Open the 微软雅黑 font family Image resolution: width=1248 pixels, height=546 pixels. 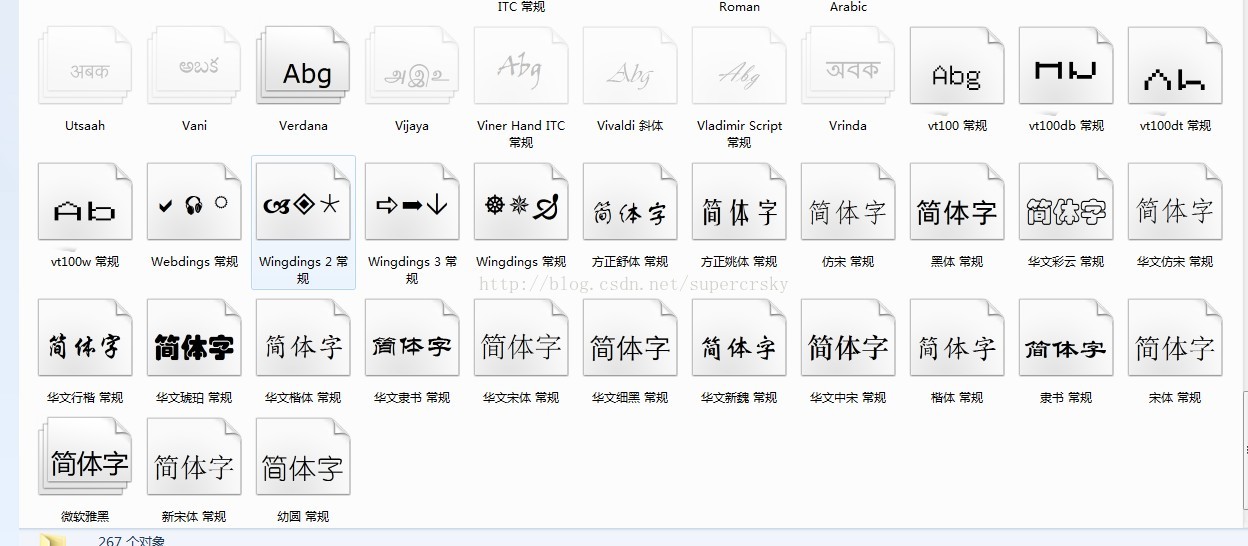click(x=86, y=460)
